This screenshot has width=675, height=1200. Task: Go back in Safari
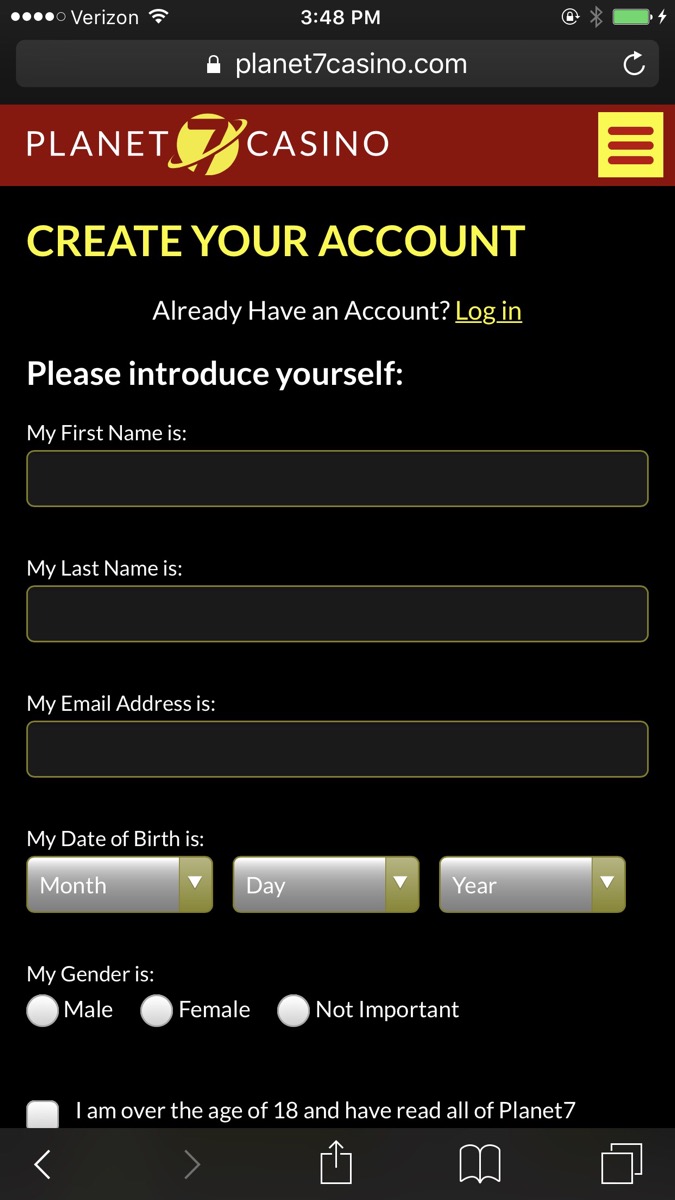[x=42, y=1164]
